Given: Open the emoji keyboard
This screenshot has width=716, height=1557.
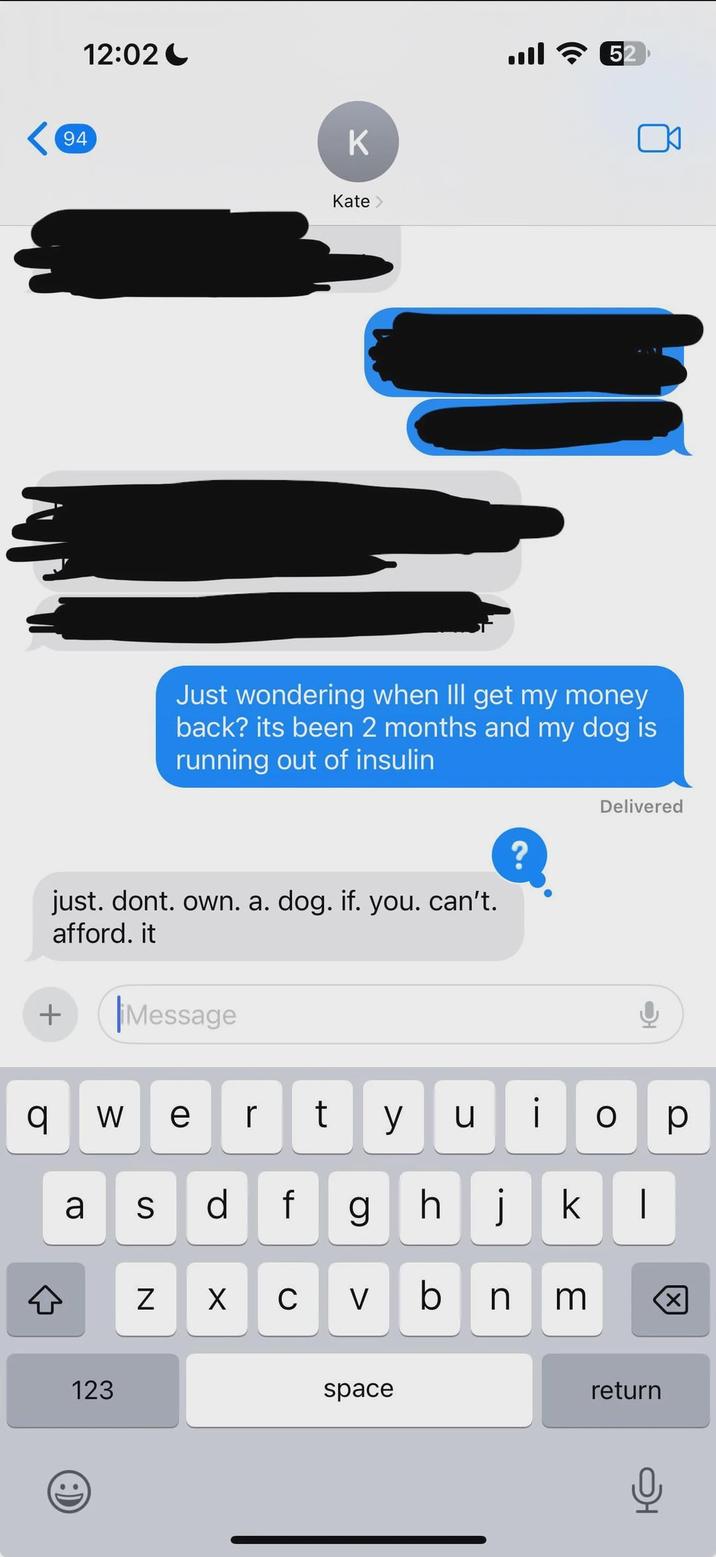Looking at the screenshot, I should pos(69,1492).
